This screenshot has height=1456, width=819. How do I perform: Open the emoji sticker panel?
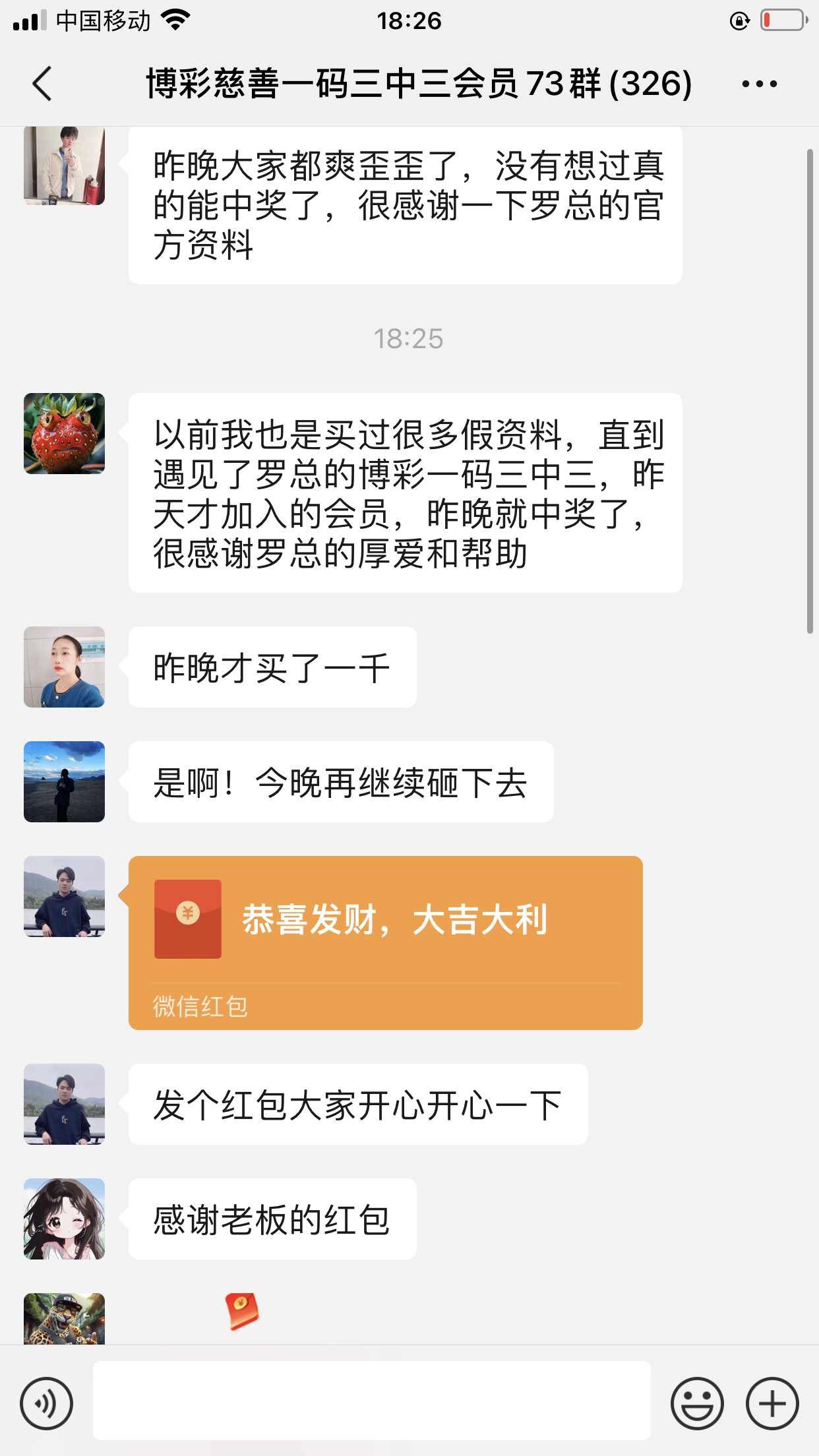(x=696, y=1403)
